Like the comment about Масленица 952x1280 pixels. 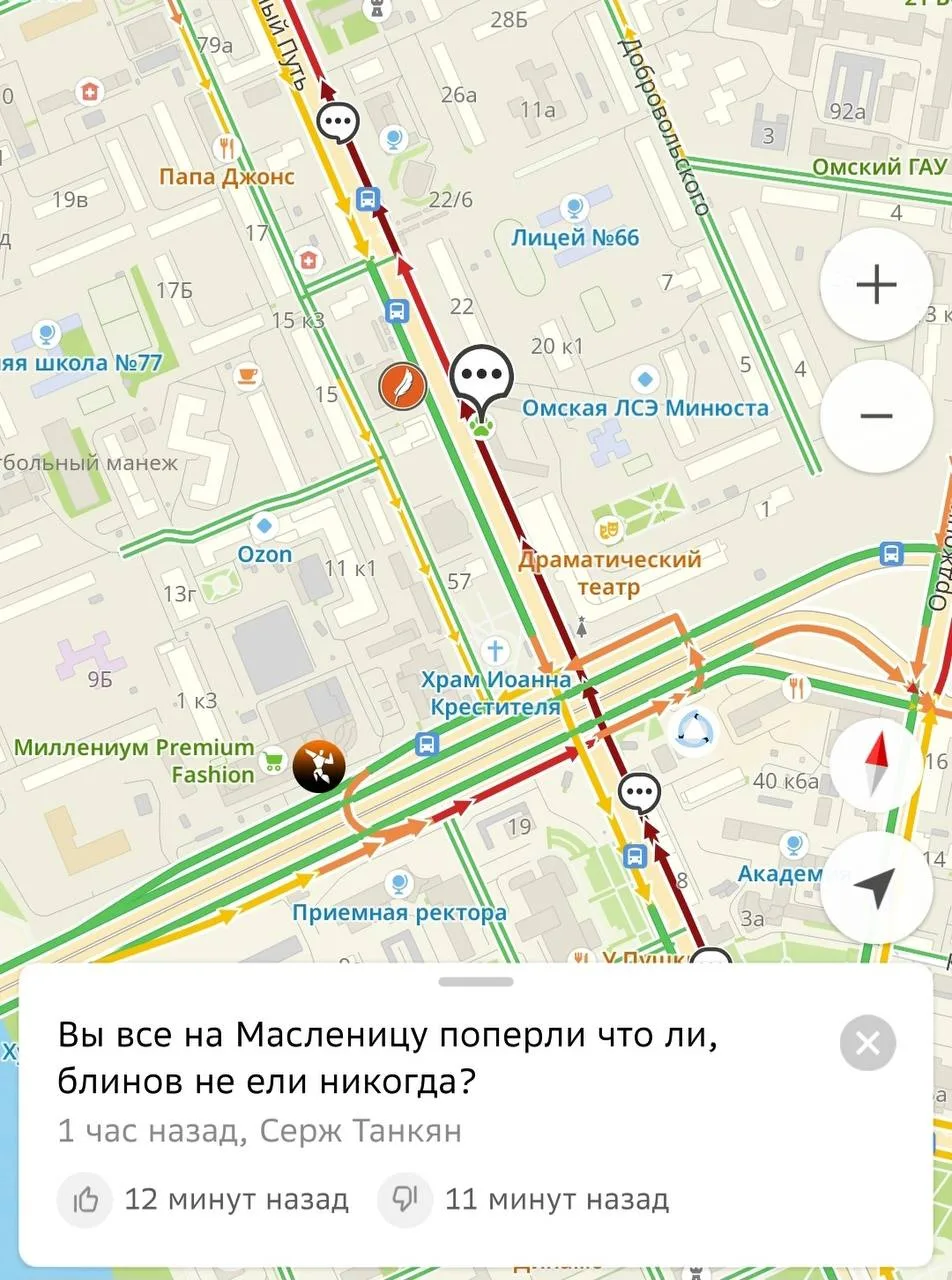[x=86, y=1199]
